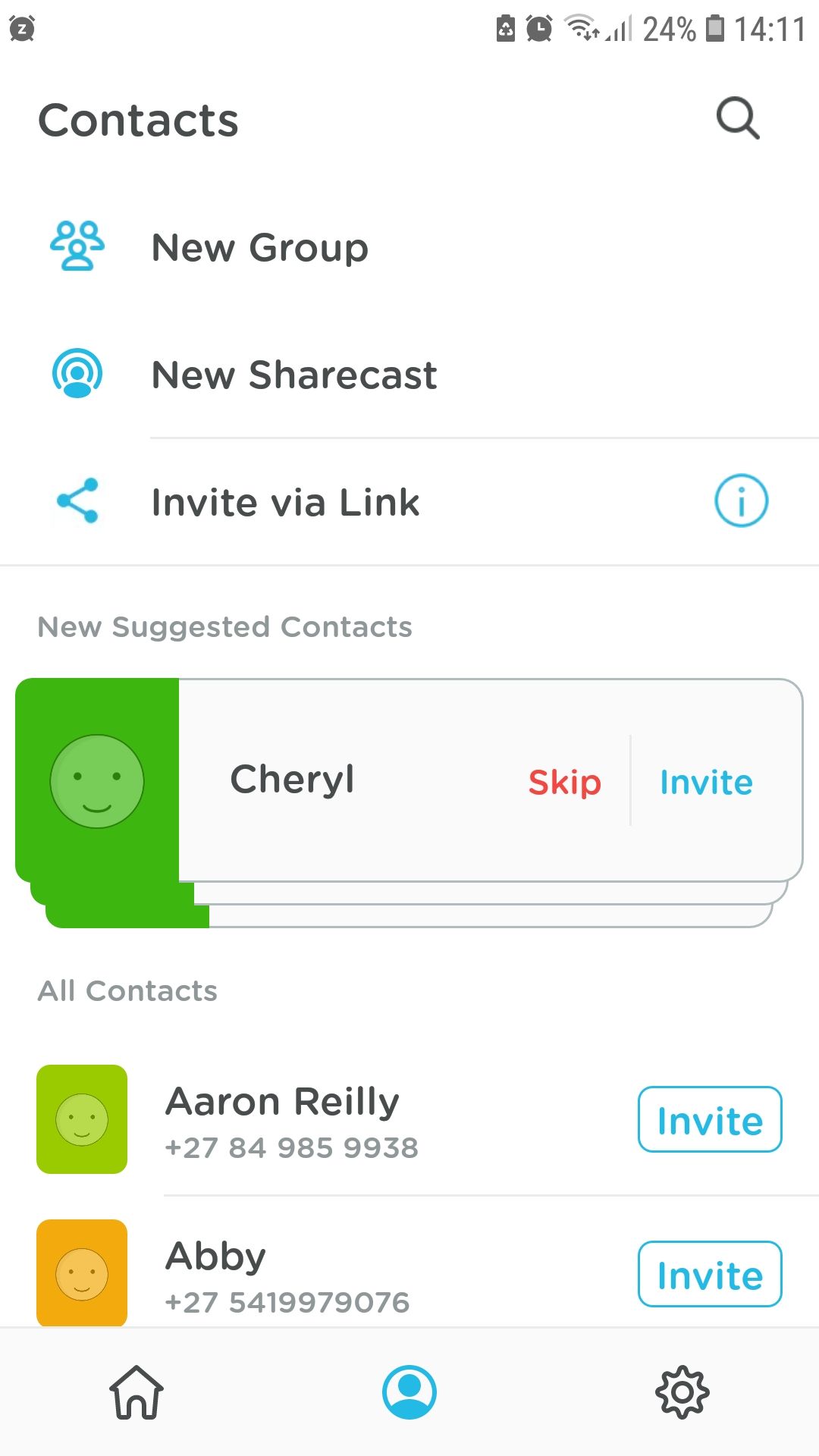This screenshot has height=1456, width=819.
Task: Invite Abby
Action: [x=709, y=1275]
